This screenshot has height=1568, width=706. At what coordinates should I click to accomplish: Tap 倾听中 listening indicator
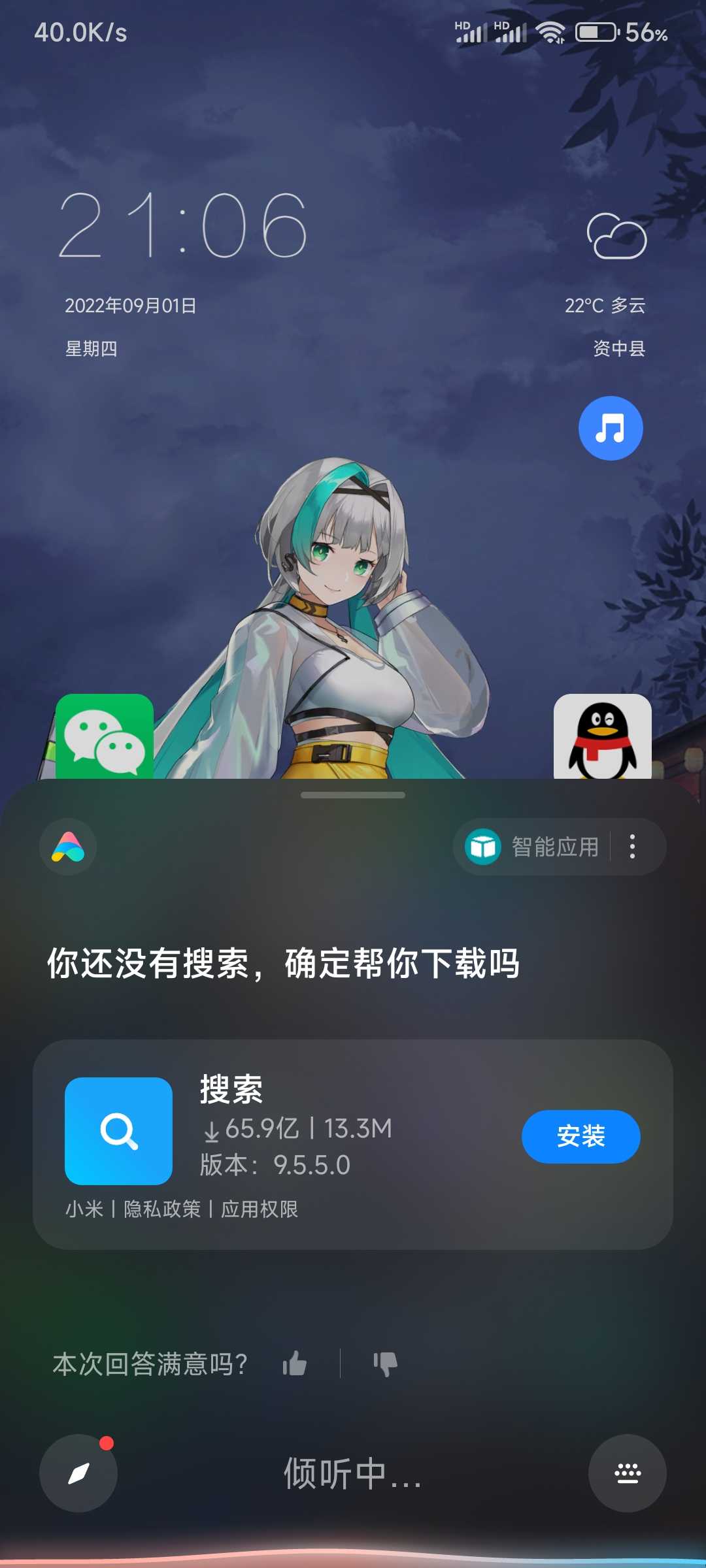353,1473
